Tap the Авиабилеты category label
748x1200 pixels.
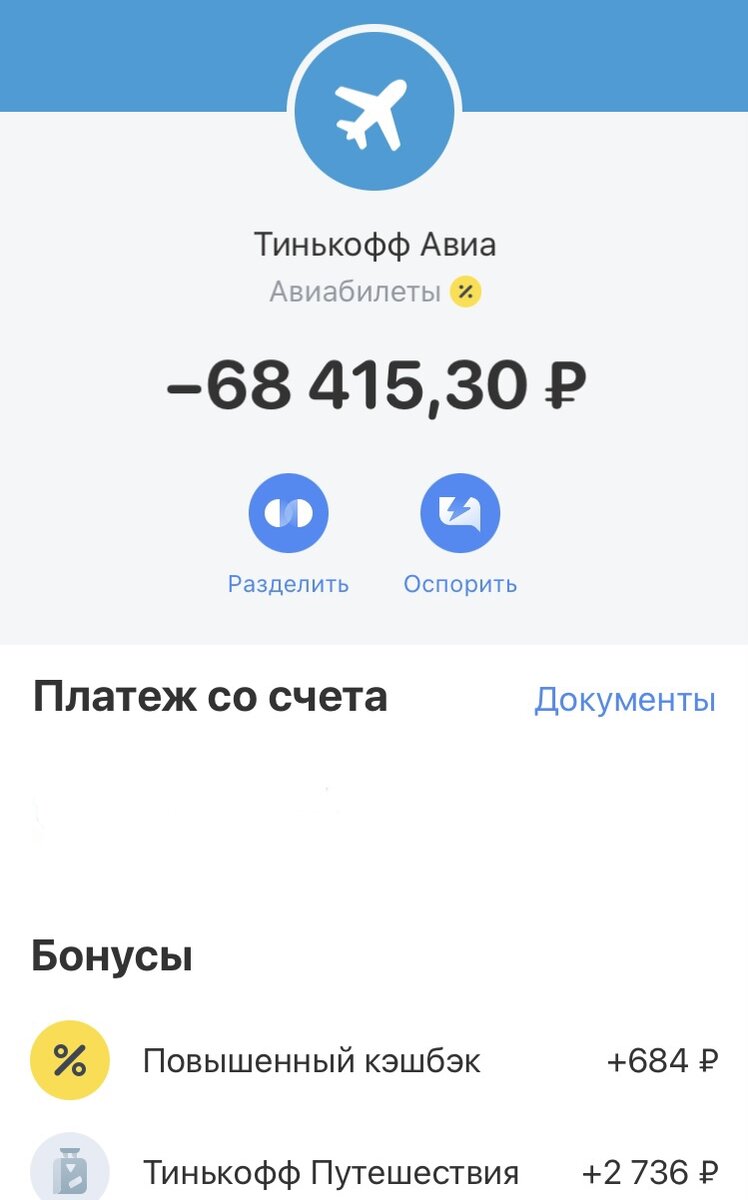(x=356, y=292)
